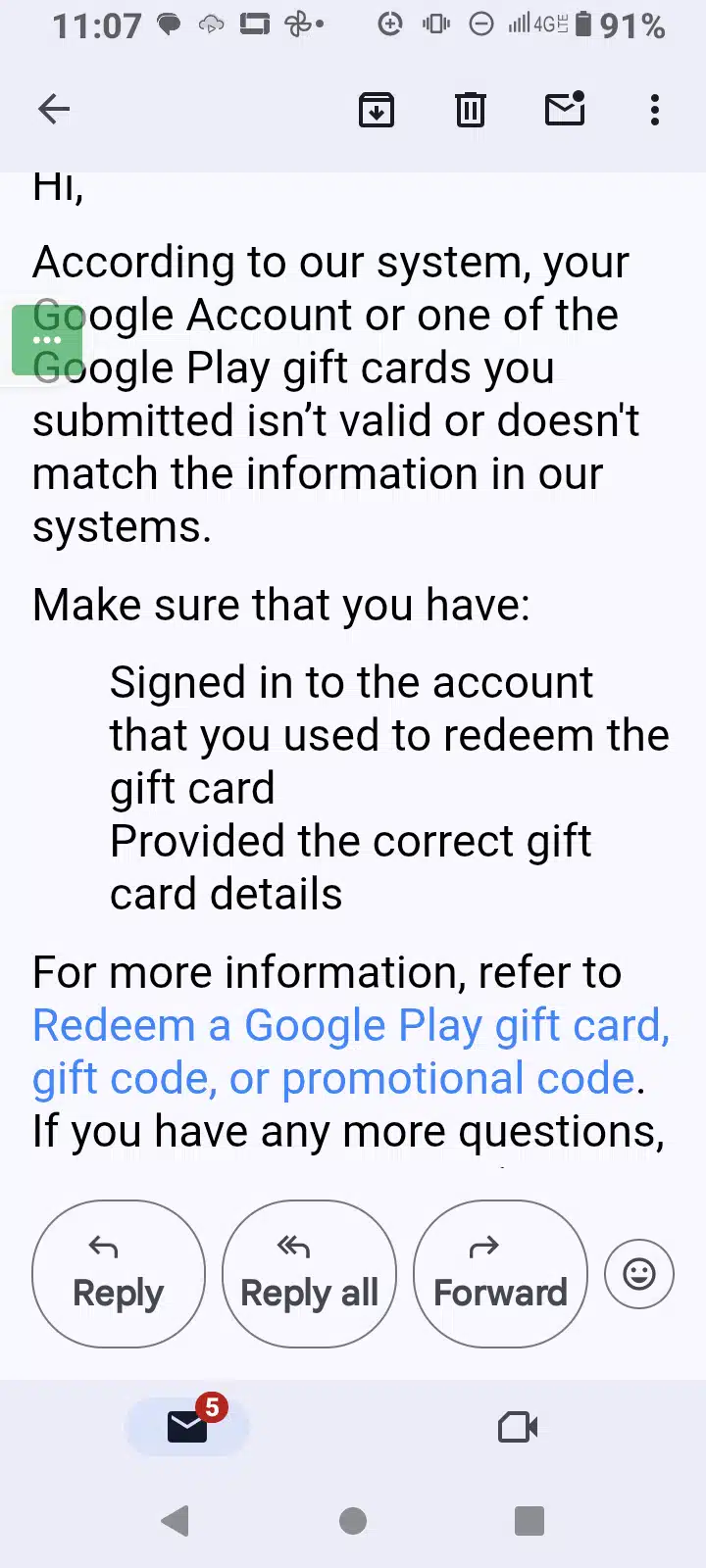Switch to the Meet video tab
The width and height of the screenshot is (706, 1568).
pyautogui.click(x=518, y=1427)
